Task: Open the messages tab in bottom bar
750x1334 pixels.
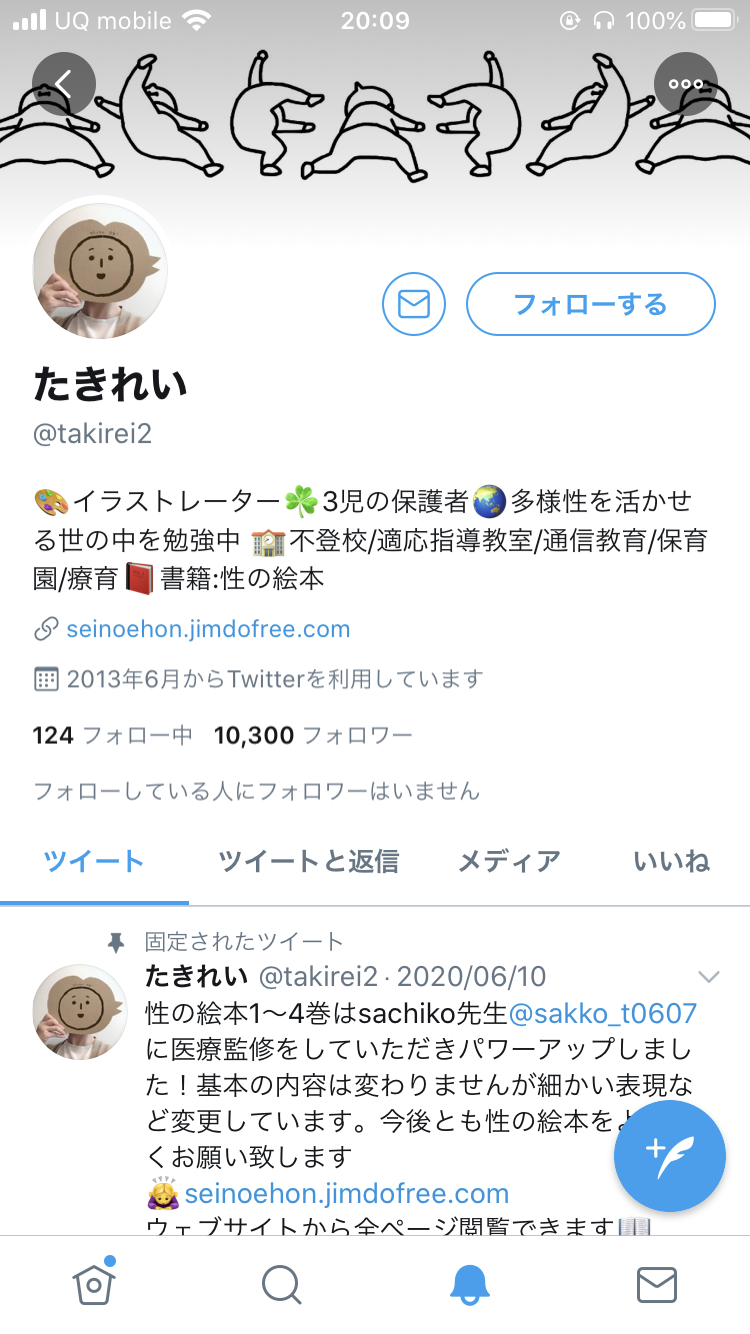Action: point(657,1285)
